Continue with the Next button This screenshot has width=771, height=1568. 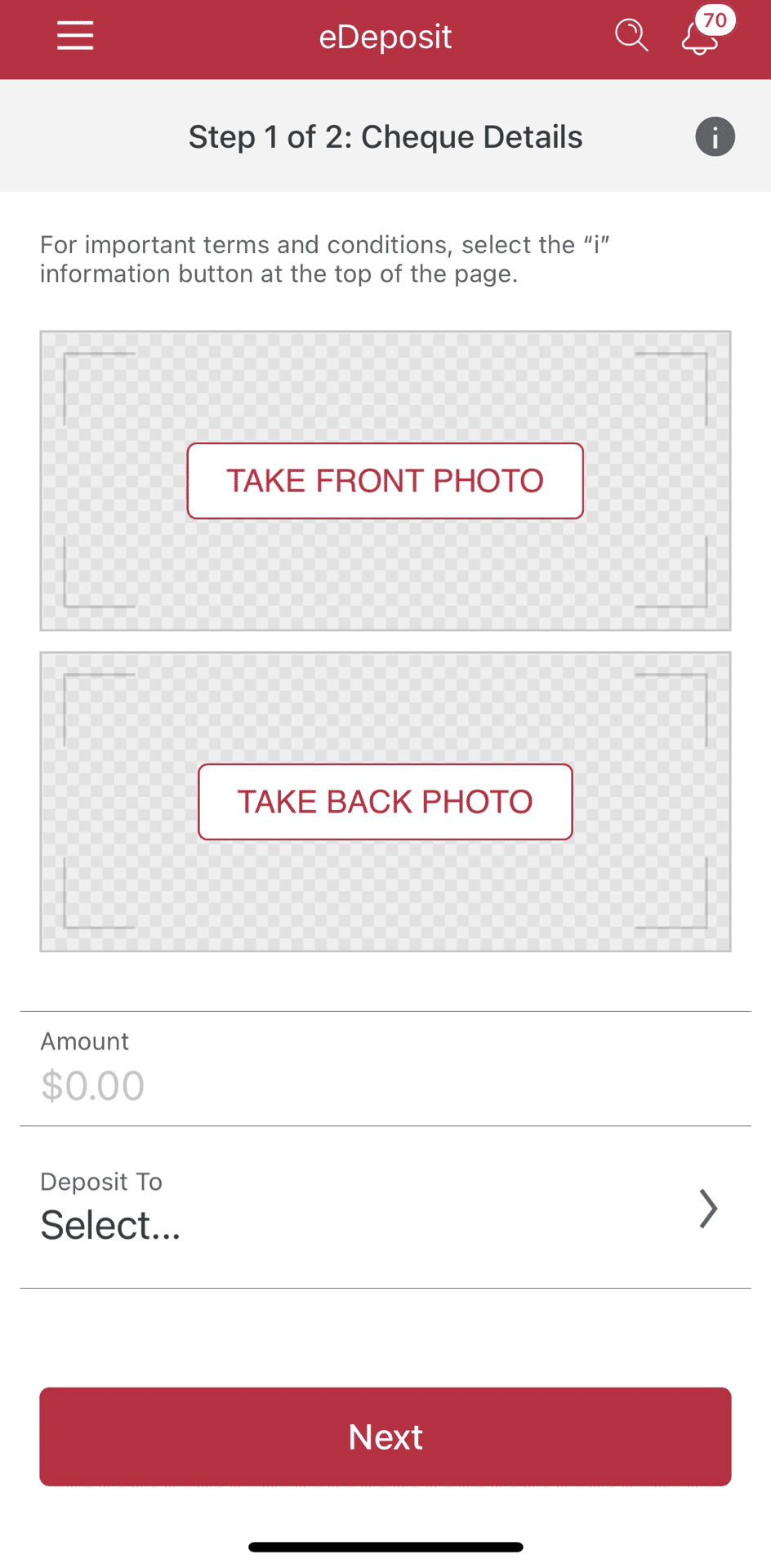click(x=385, y=1437)
